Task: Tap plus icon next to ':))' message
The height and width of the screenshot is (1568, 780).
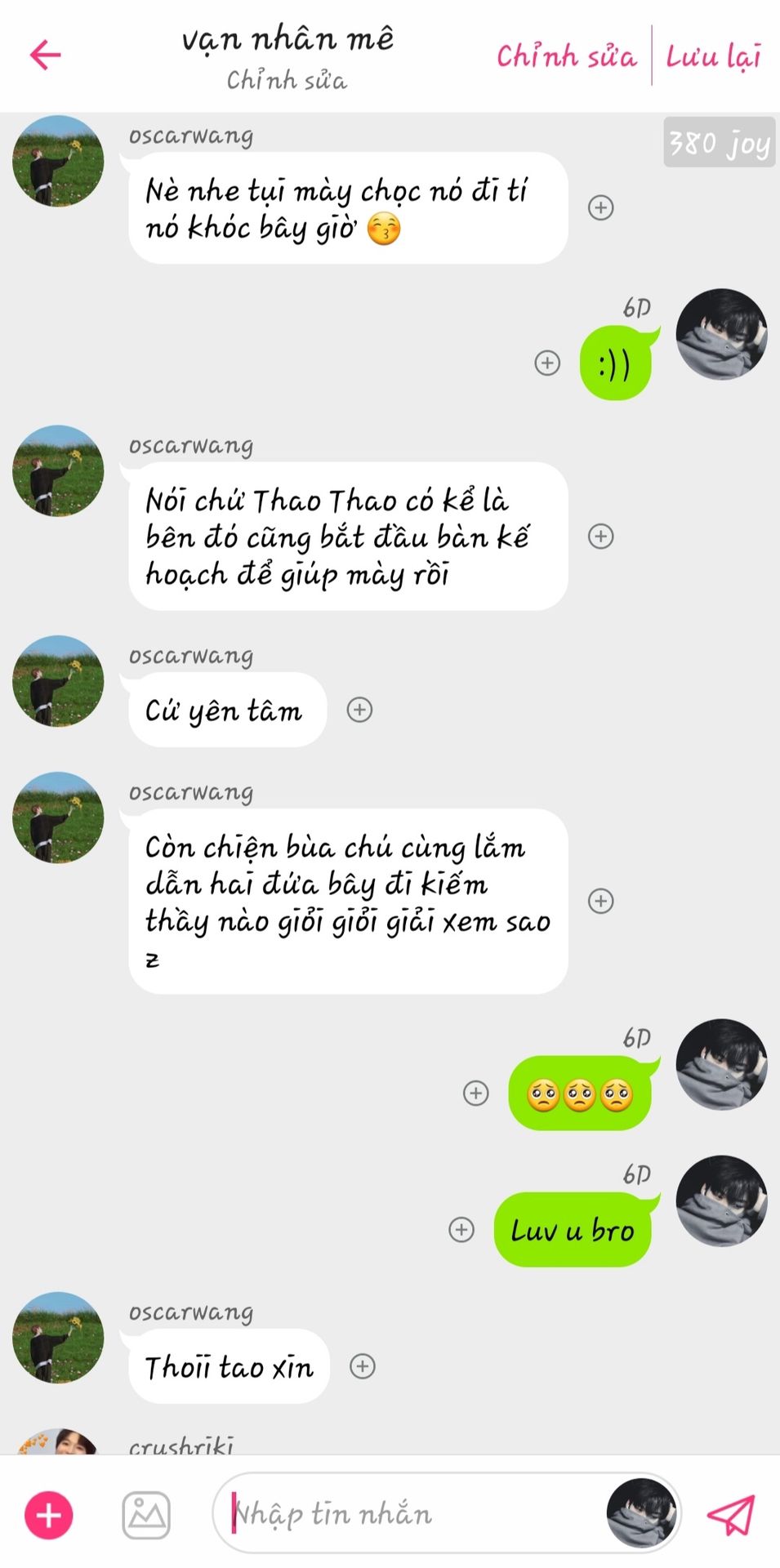Action: (547, 363)
